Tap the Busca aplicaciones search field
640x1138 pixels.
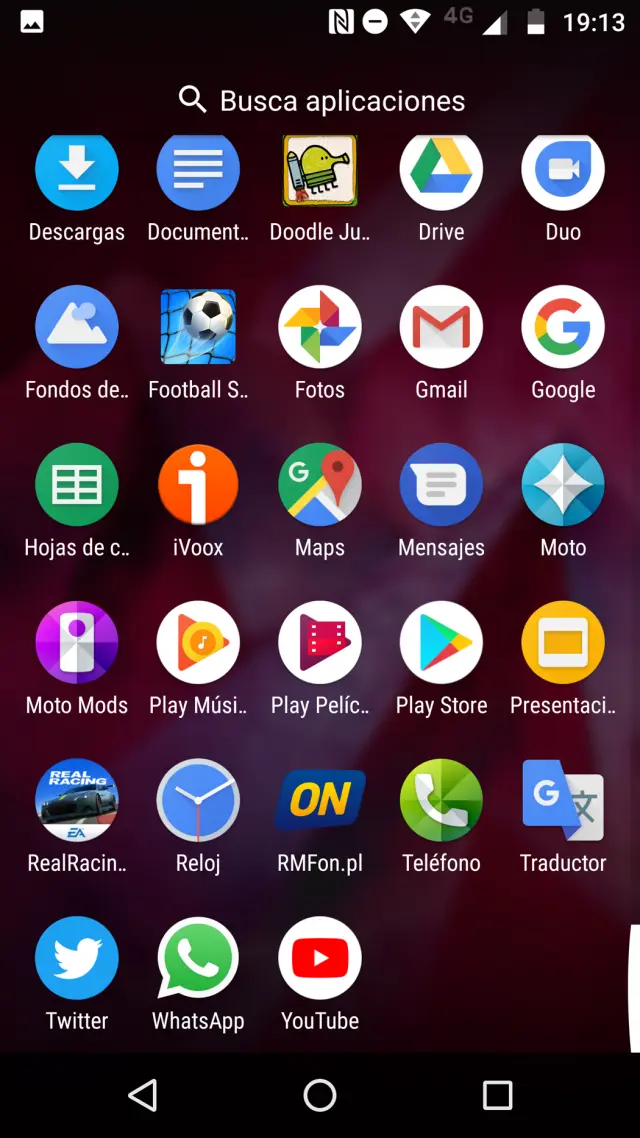click(x=322, y=100)
